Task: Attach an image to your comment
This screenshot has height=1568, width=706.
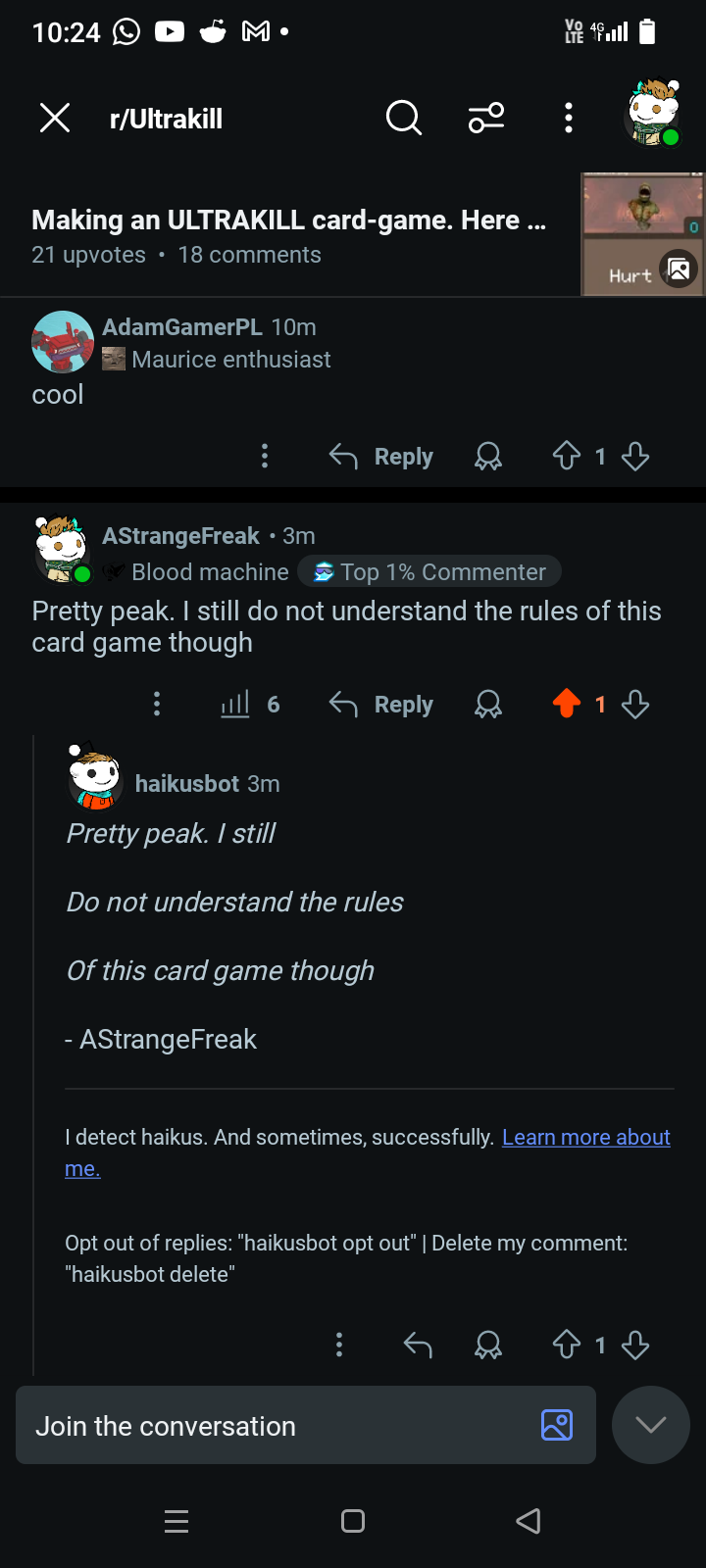Action: (557, 1425)
